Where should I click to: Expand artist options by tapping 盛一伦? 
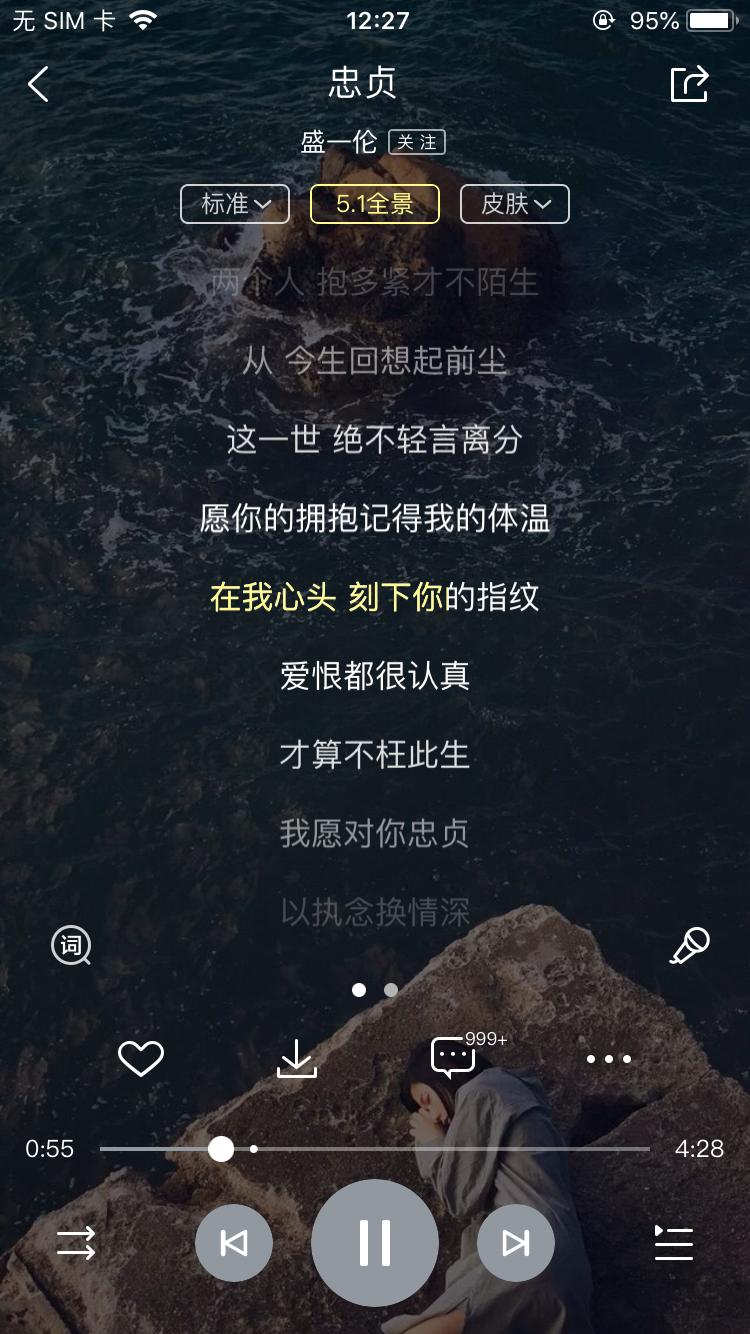click(340, 142)
